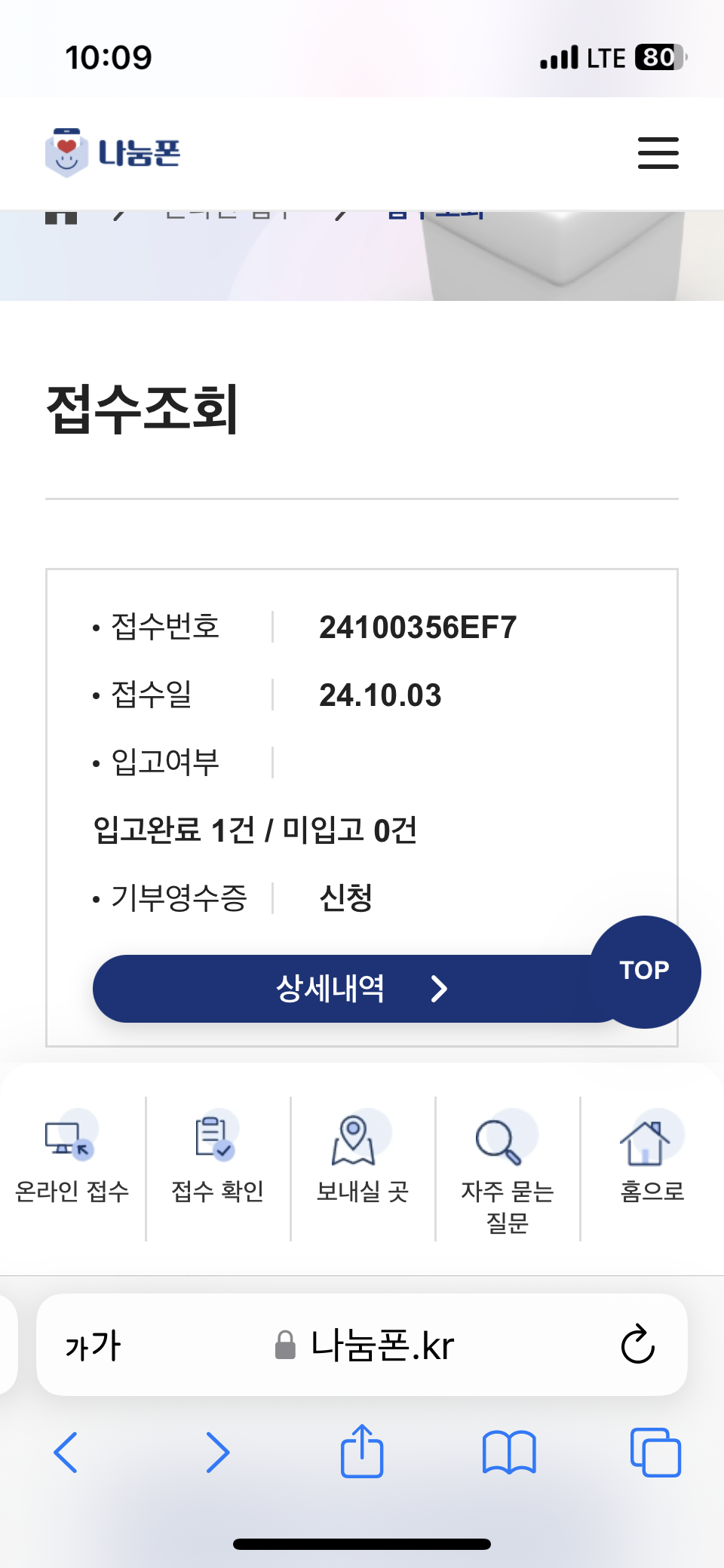Open Safari bookmarks
The height and width of the screenshot is (1568, 724).
click(509, 1453)
